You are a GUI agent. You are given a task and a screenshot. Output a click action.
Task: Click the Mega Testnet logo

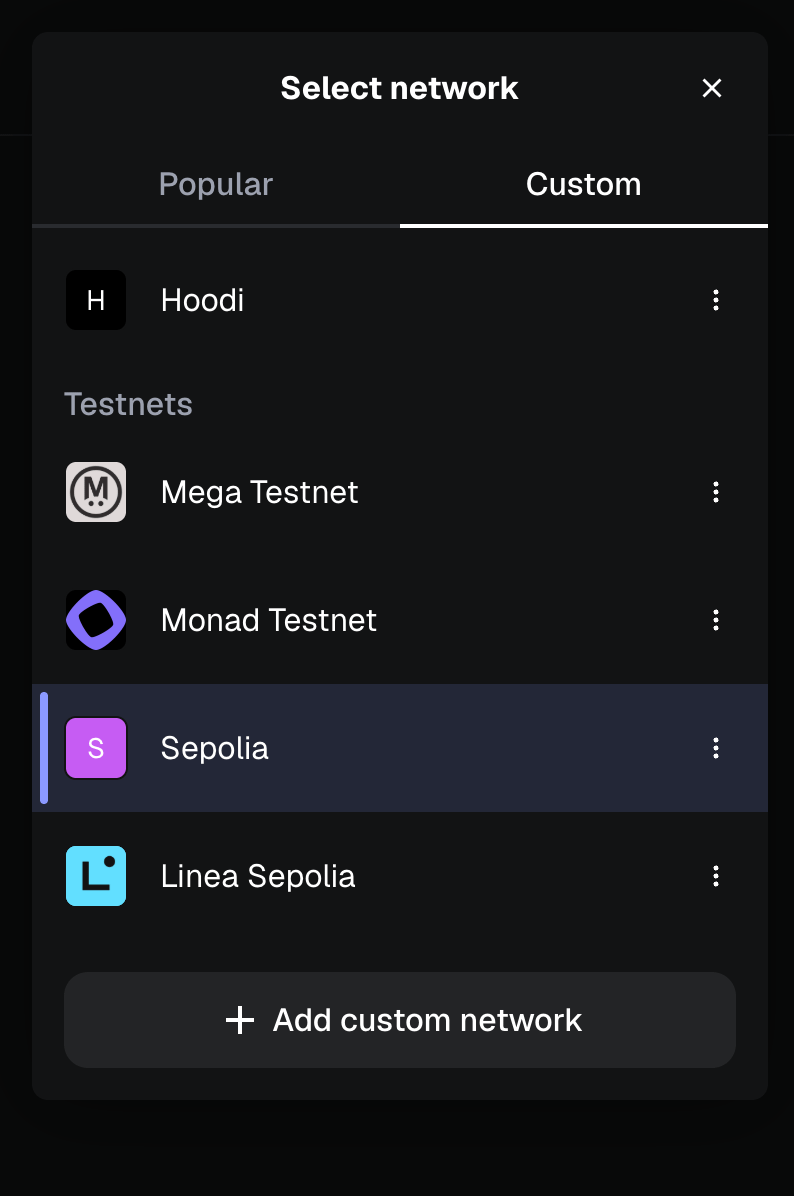pyautogui.click(x=96, y=492)
